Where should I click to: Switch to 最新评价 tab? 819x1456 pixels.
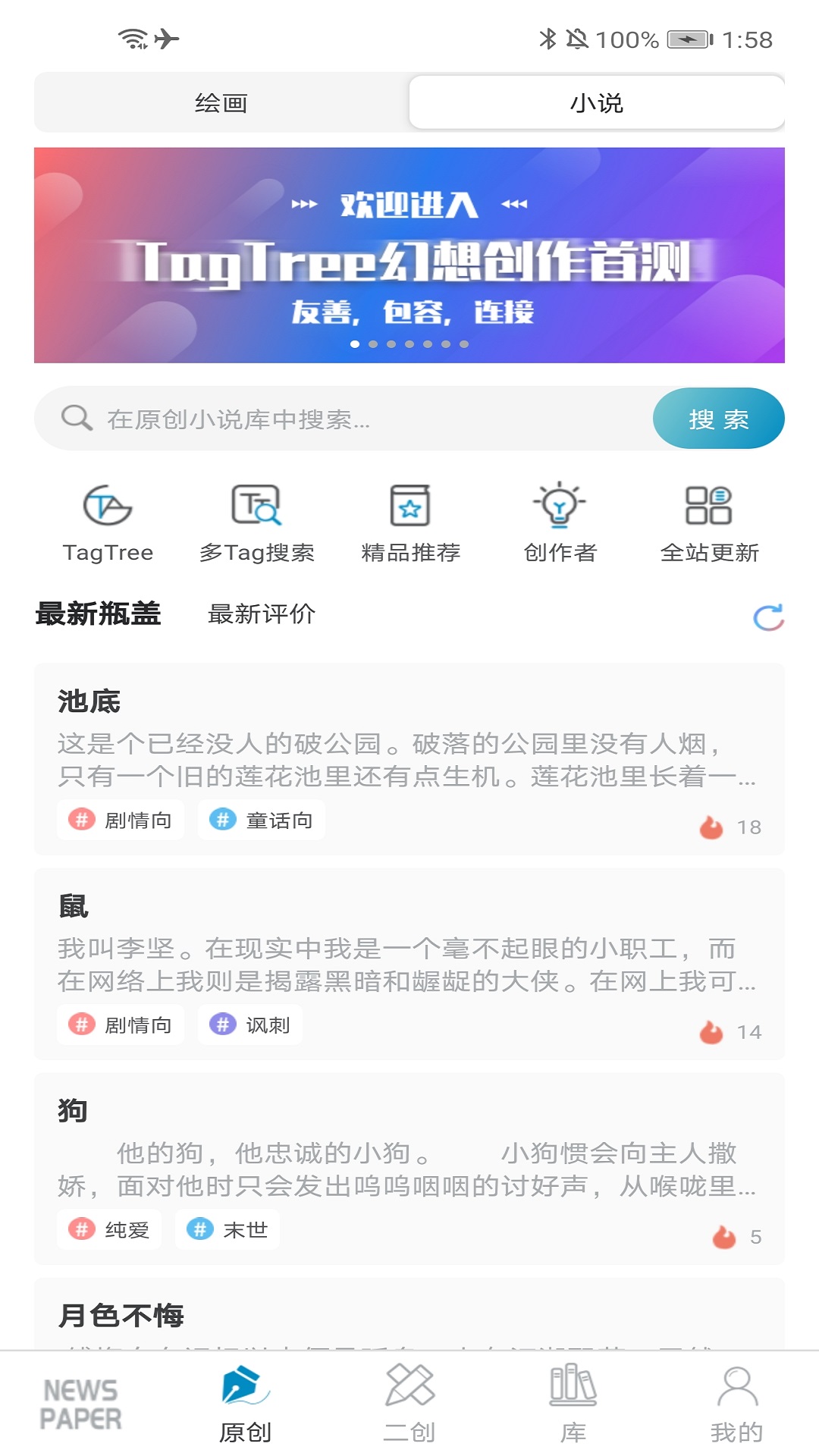pyautogui.click(x=262, y=615)
